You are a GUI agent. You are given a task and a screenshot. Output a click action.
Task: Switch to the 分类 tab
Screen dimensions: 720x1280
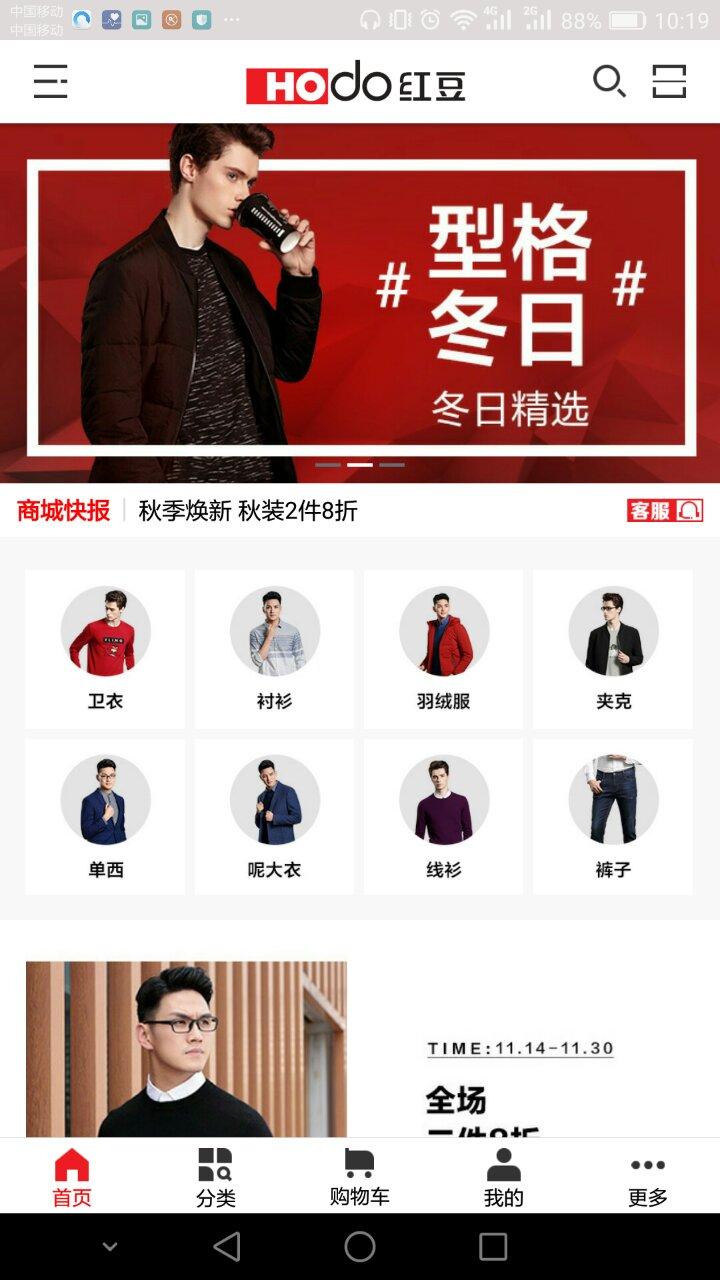pyautogui.click(x=216, y=1176)
